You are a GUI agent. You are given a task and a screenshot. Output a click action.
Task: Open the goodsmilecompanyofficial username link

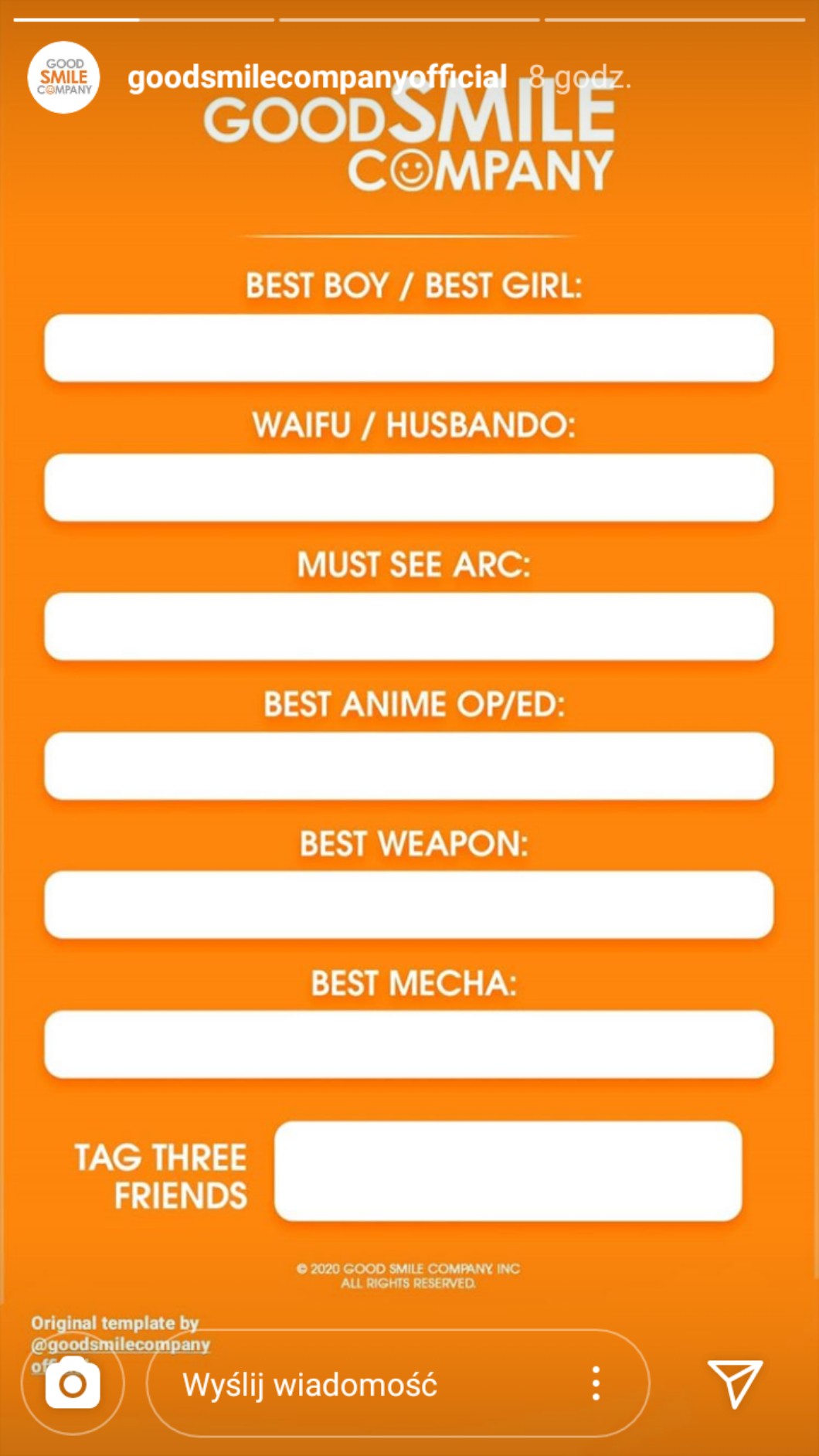[317, 77]
